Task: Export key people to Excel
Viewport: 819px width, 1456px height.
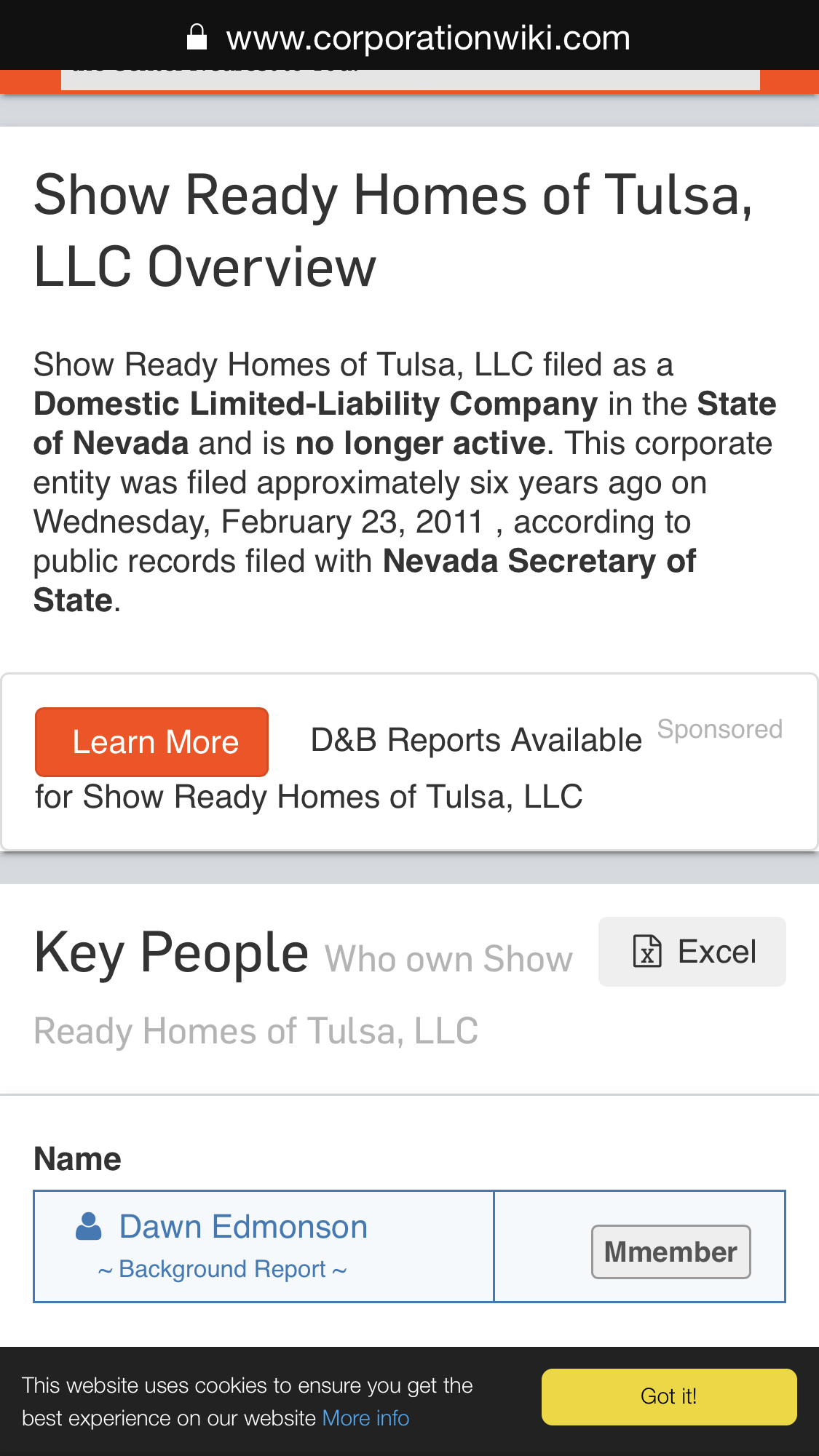Action: pos(692,952)
